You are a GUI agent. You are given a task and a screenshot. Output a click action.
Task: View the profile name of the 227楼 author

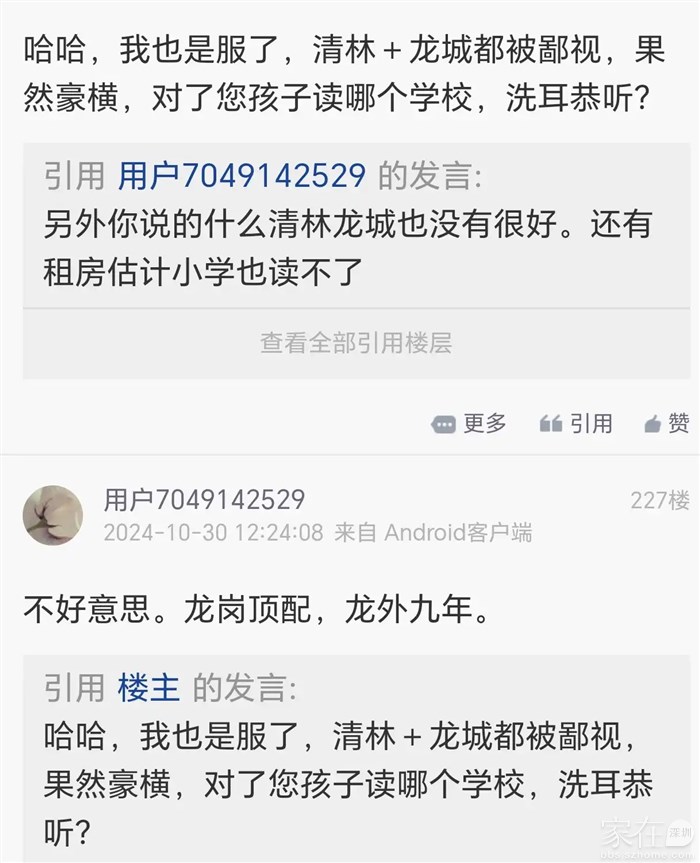pyautogui.click(x=204, y=500)
